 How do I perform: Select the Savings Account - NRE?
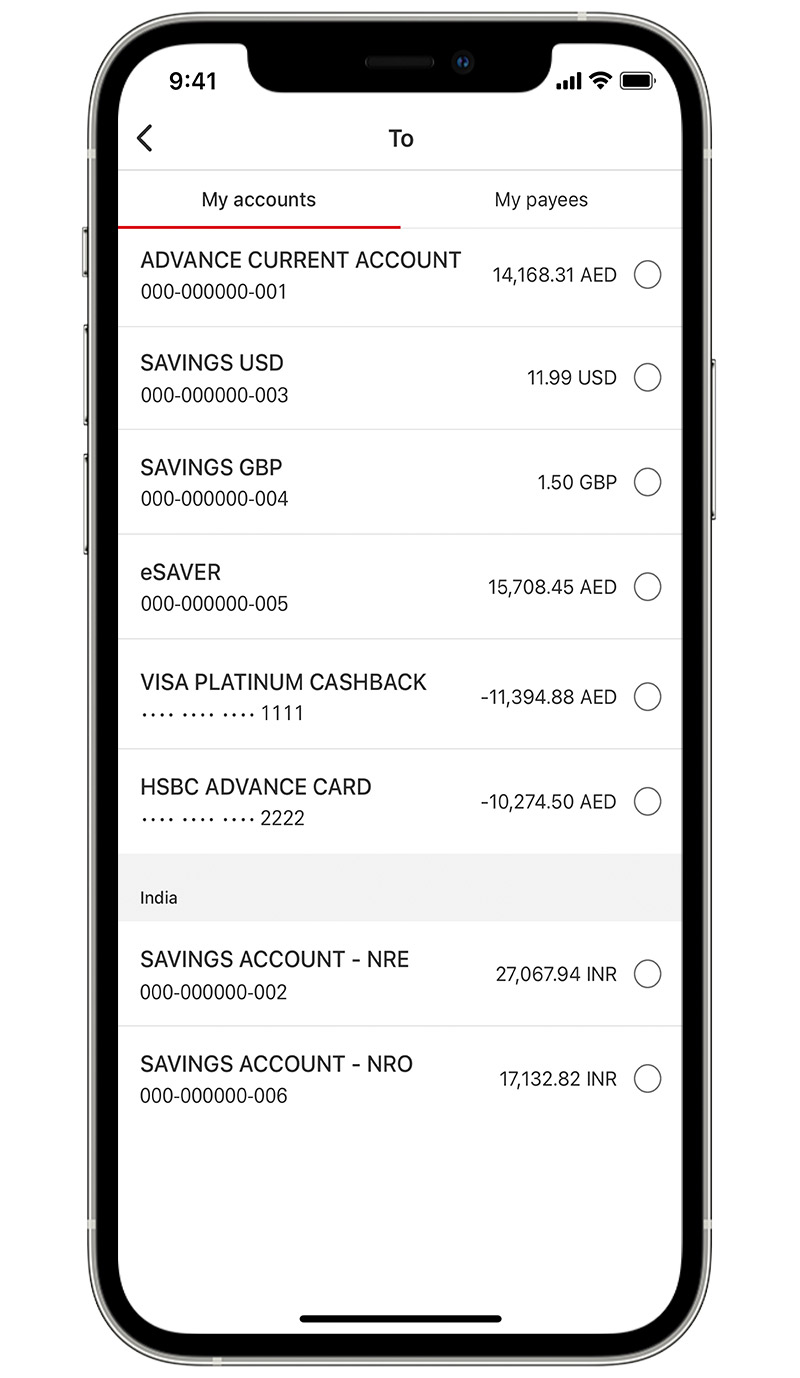(x=647, y=974)
